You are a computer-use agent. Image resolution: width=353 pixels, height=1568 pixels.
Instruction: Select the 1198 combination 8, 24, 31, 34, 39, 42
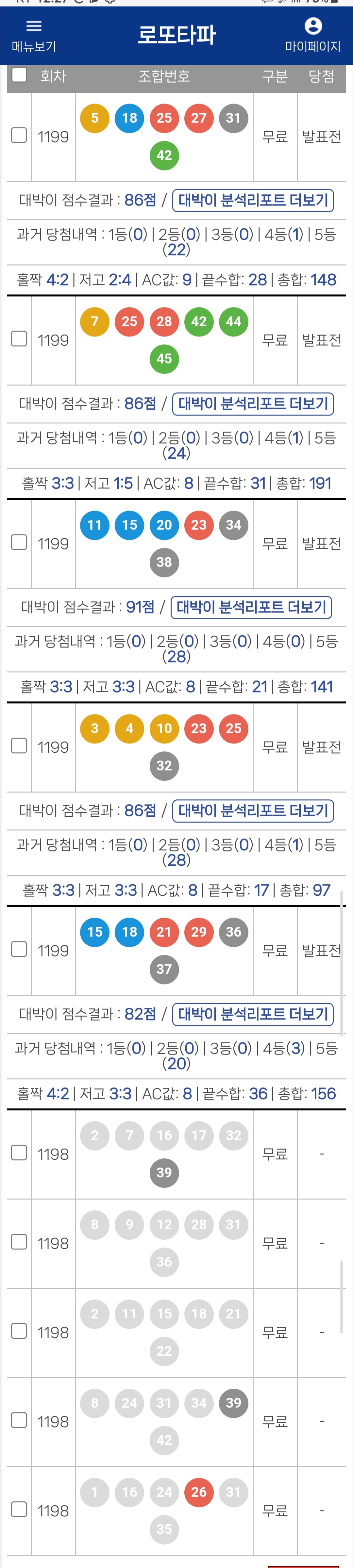[20, 1420]
